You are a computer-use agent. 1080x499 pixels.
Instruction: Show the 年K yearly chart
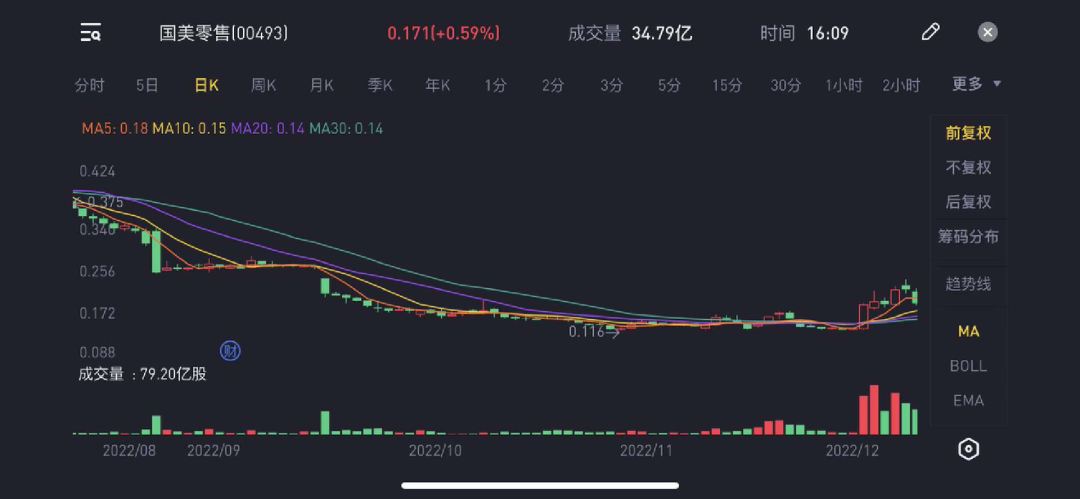[438, 85]
